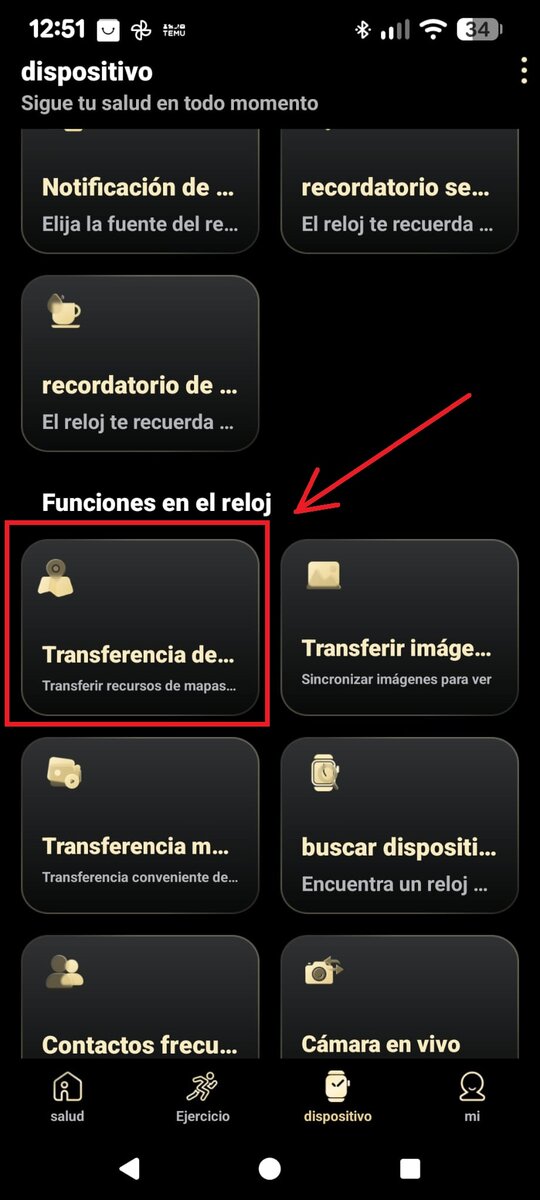
Task: Launch Cámara en vivo
Action: pyautogui.click(x=400, y=997)
